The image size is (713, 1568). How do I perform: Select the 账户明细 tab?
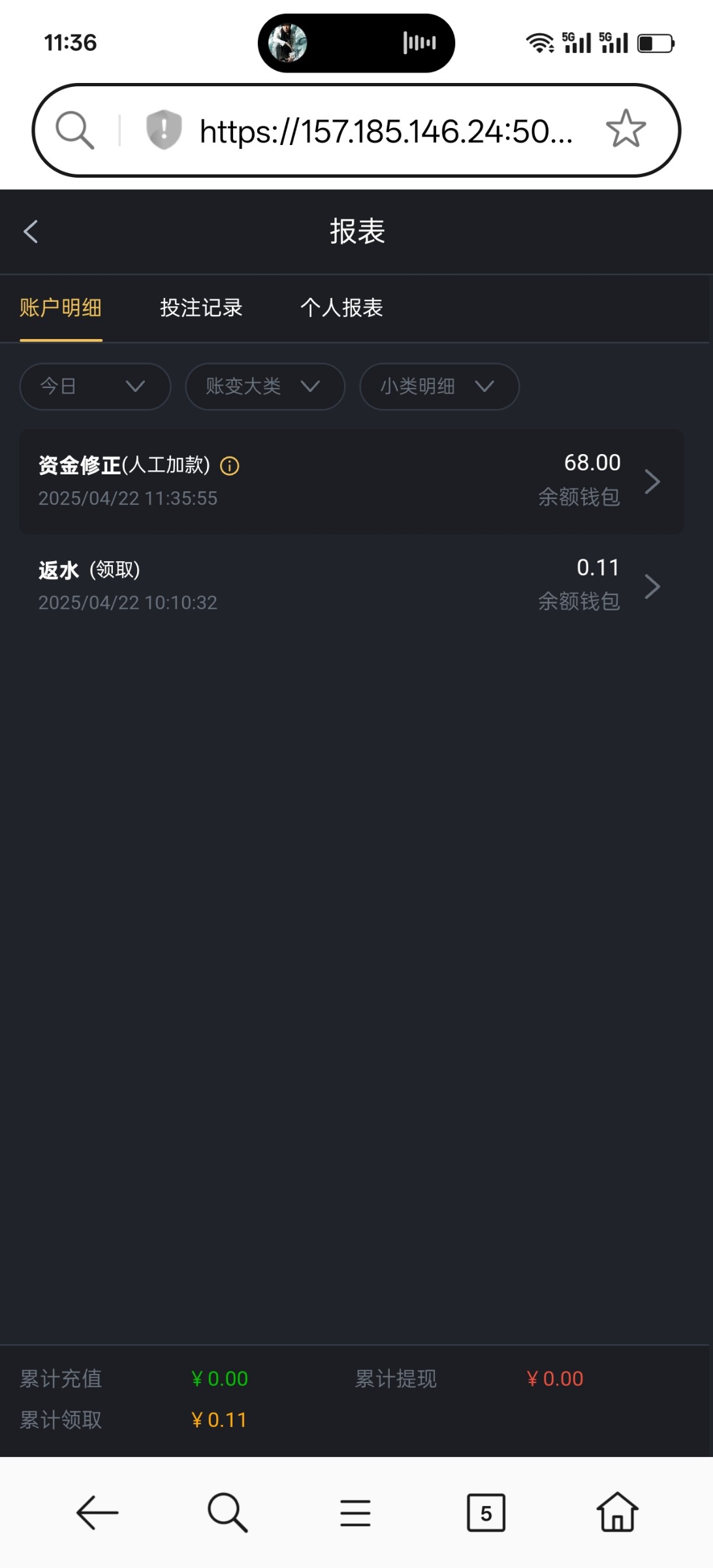[x=61, y=308]
